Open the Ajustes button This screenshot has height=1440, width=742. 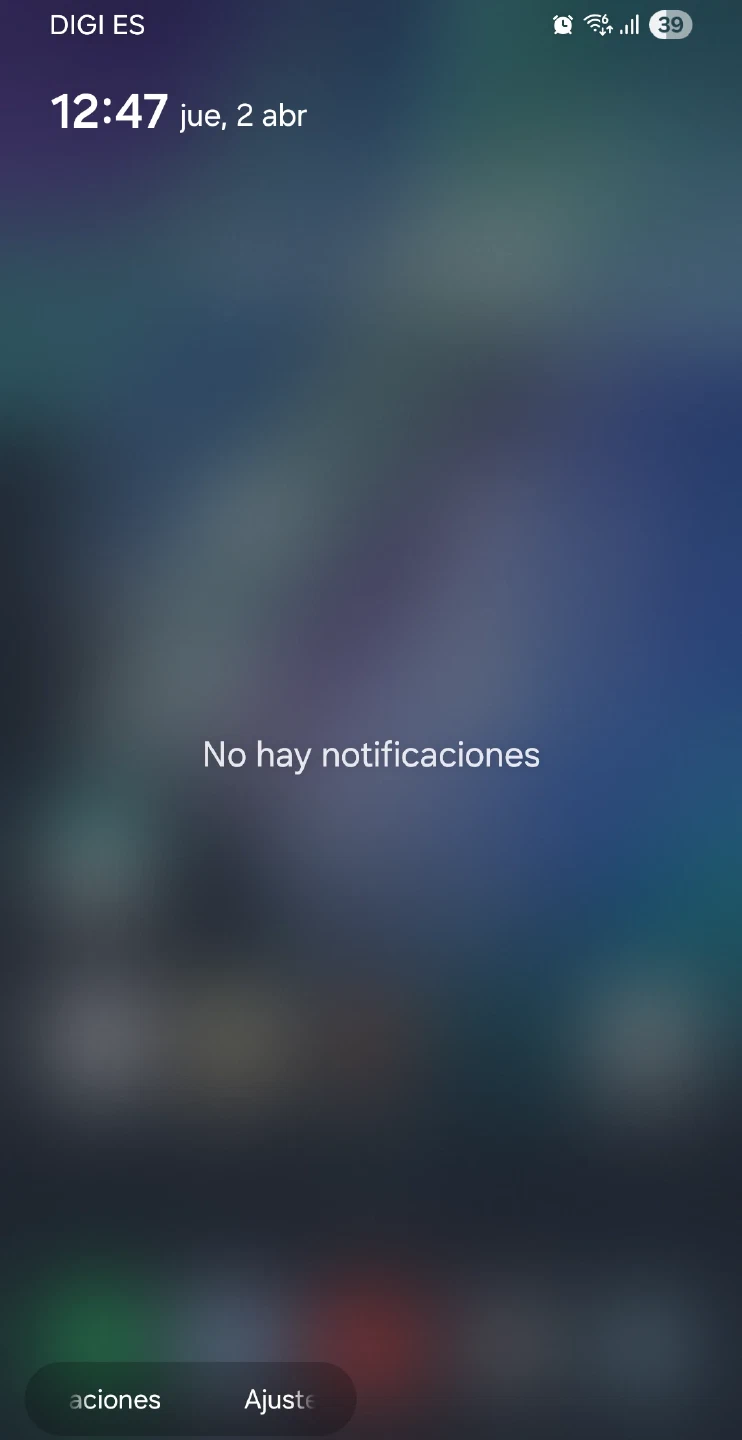[280, 1399]
